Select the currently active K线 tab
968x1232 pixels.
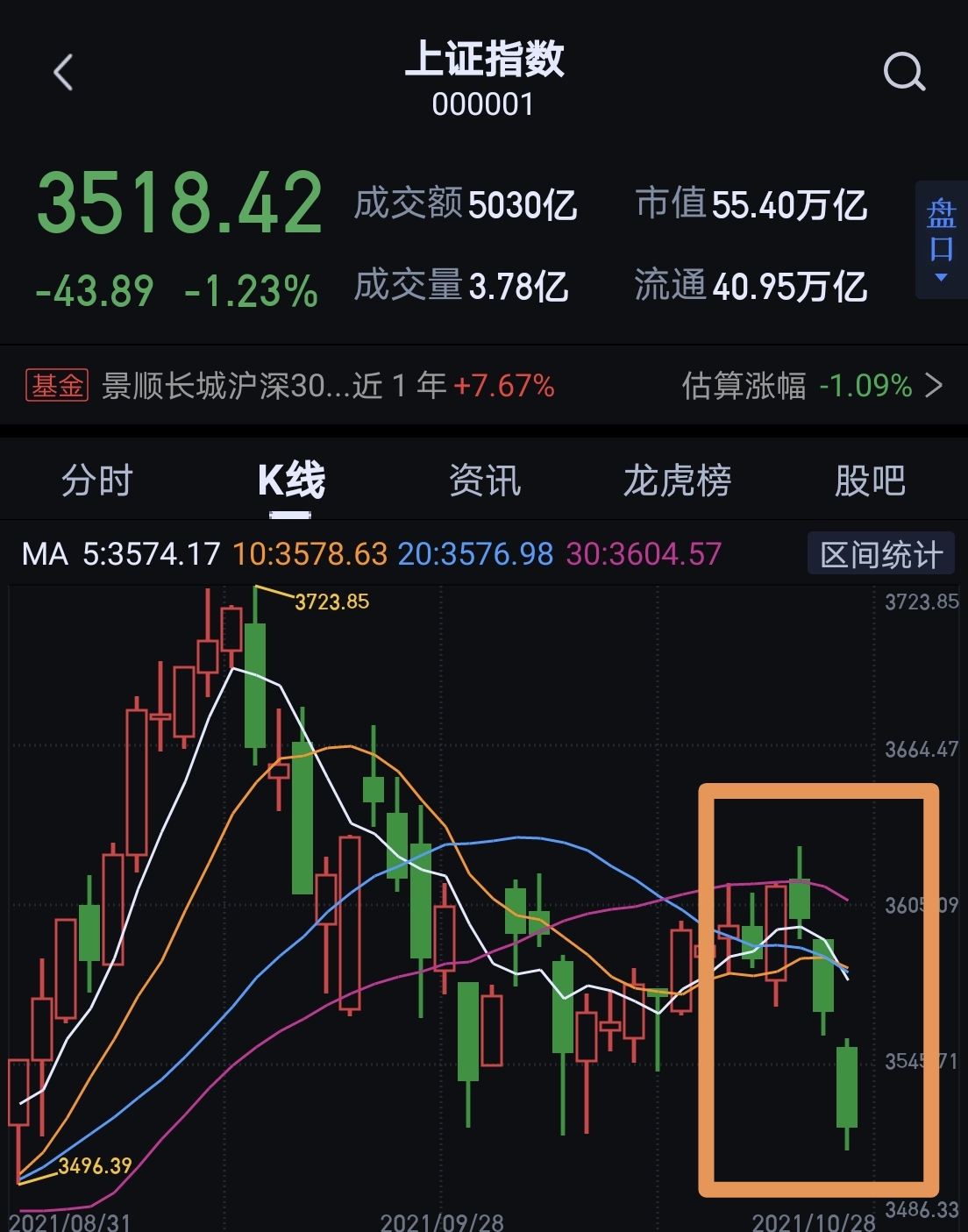point(289,481)
